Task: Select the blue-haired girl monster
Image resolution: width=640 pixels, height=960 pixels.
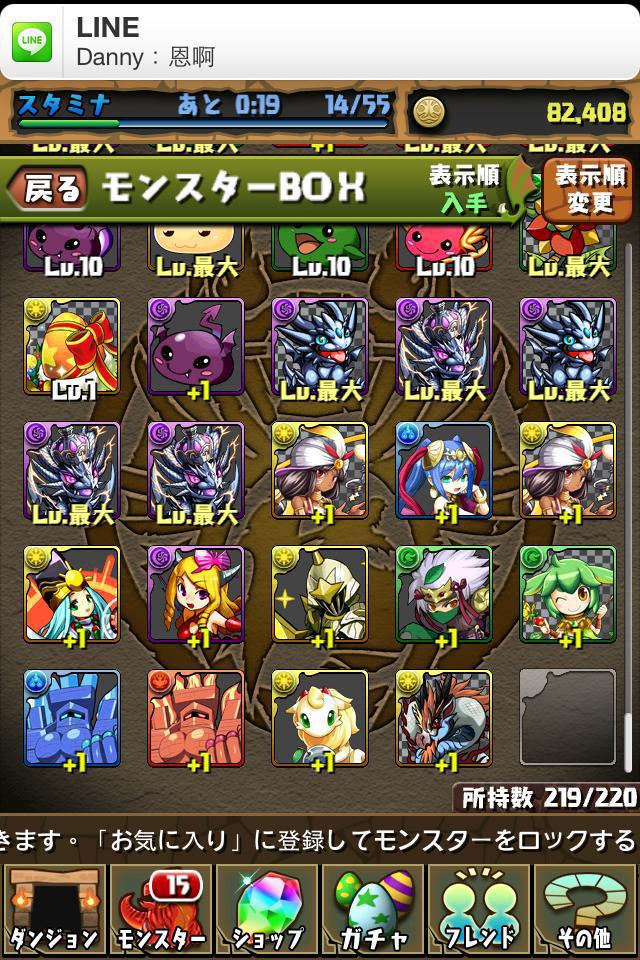Action: coord(443,471)
